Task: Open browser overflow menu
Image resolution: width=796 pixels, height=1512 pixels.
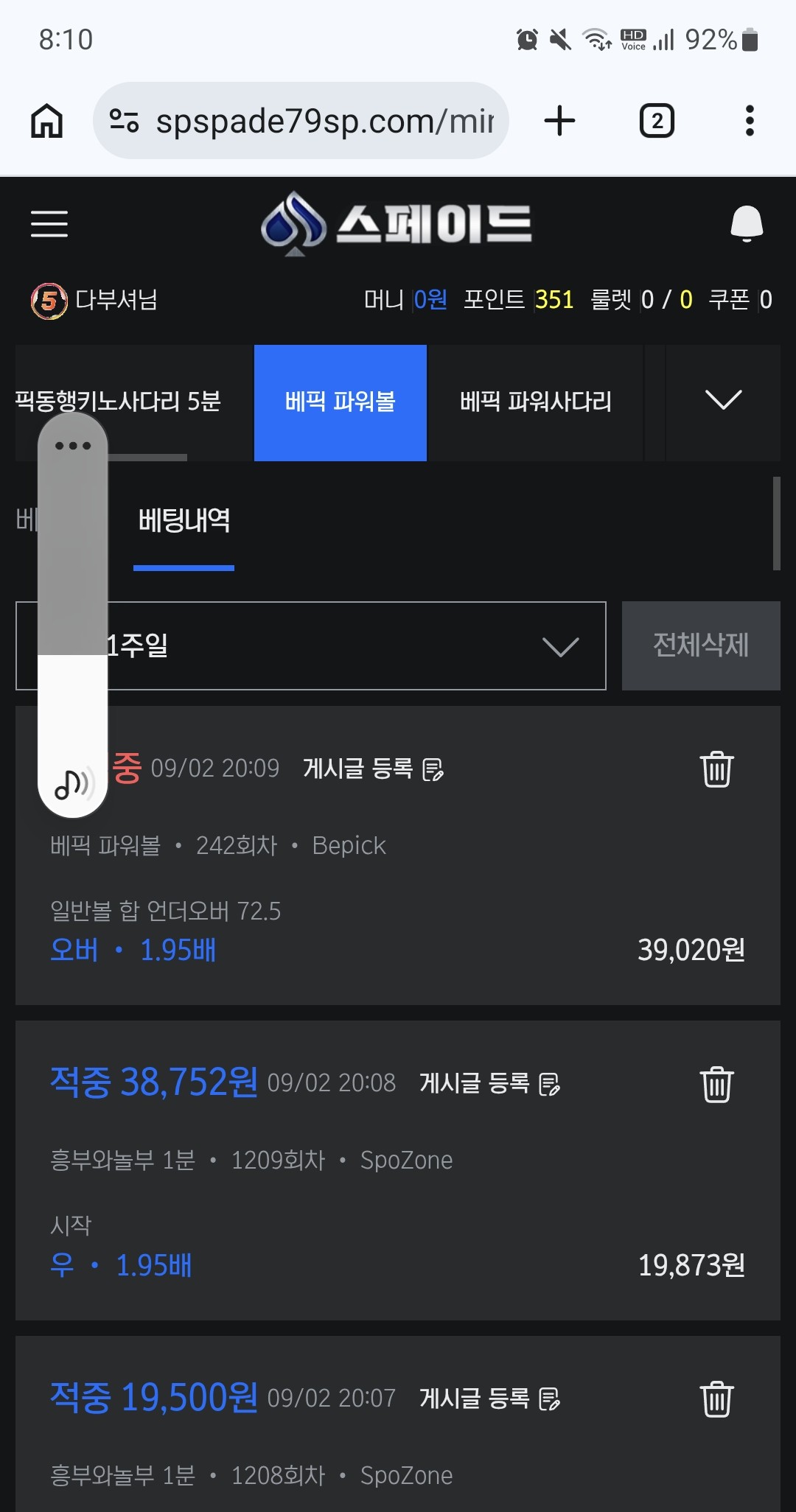Action: [x=750, y=121]
